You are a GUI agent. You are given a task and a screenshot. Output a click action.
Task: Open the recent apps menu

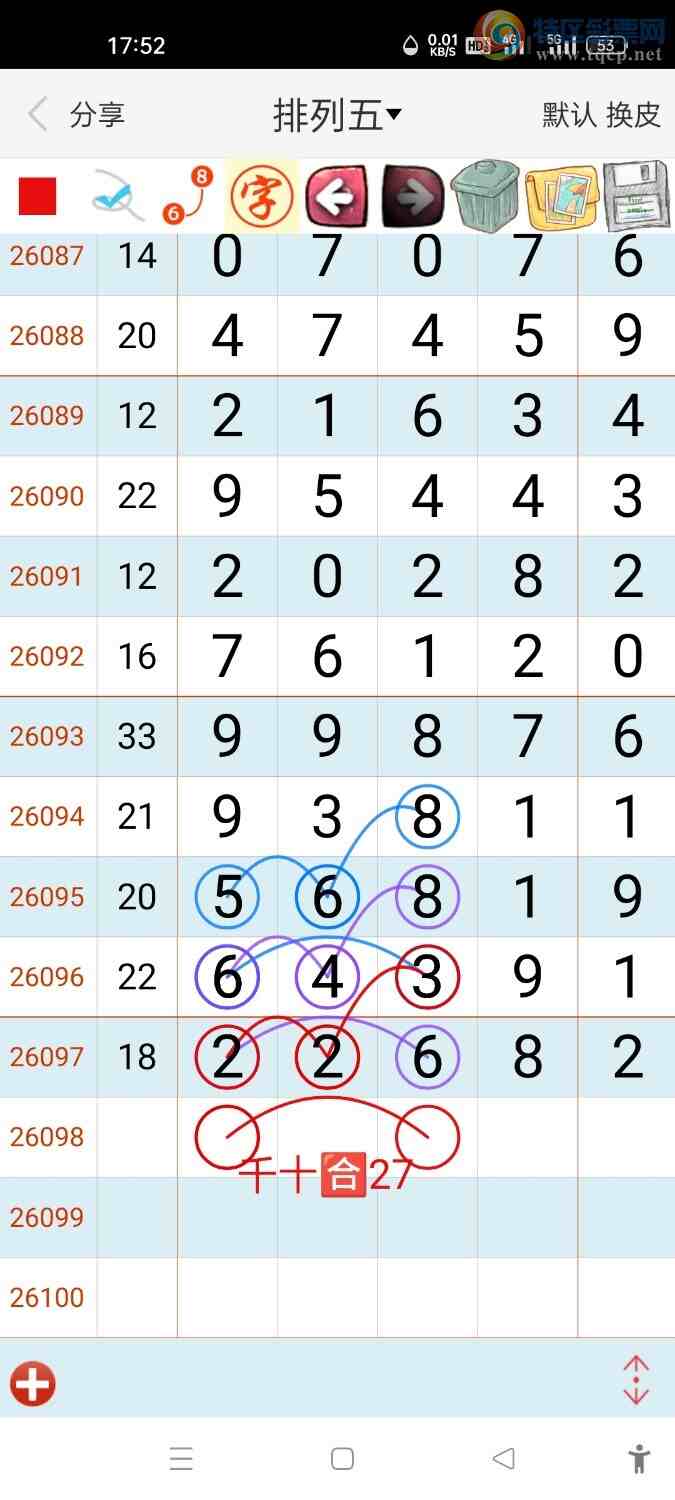click(181, 1459)
